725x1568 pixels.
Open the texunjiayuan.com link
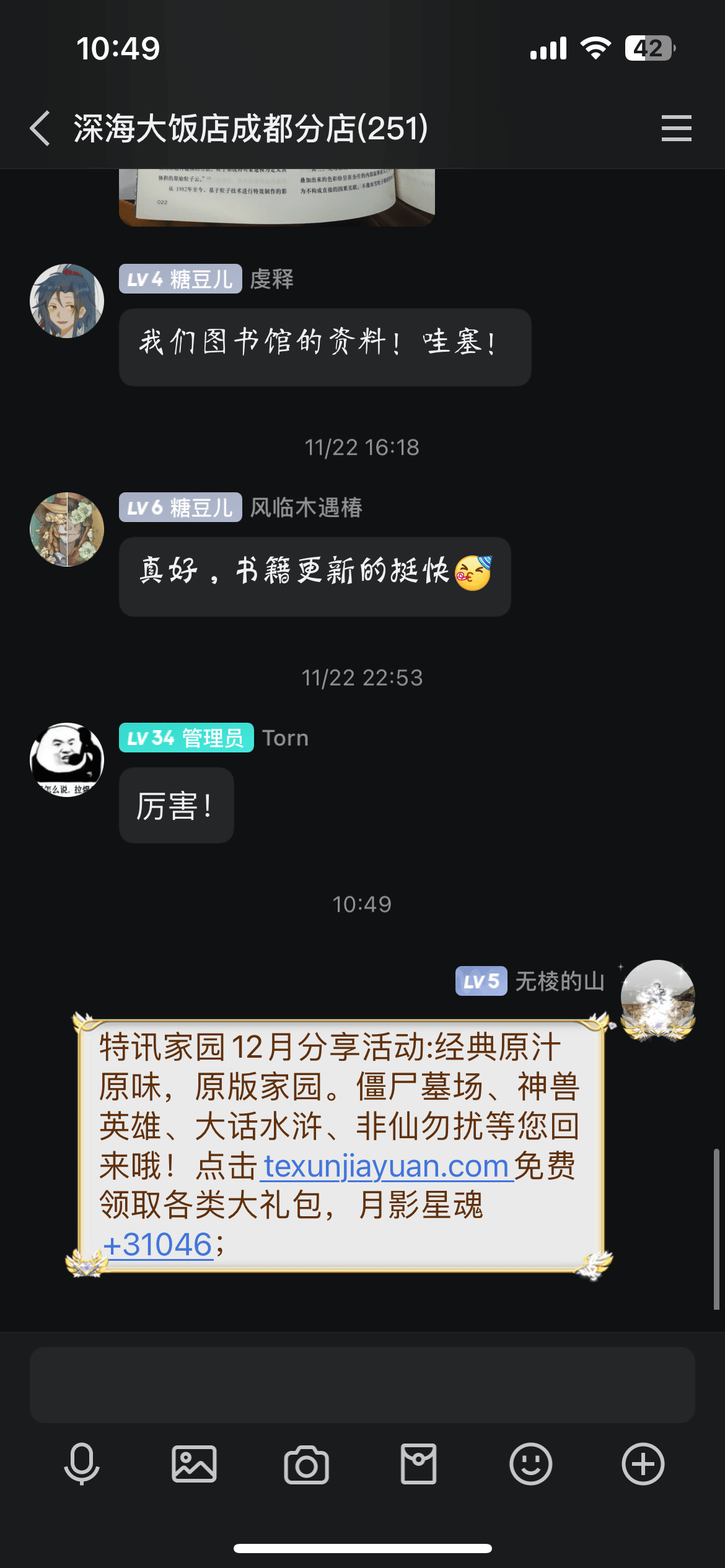[x=387, y=1166]
